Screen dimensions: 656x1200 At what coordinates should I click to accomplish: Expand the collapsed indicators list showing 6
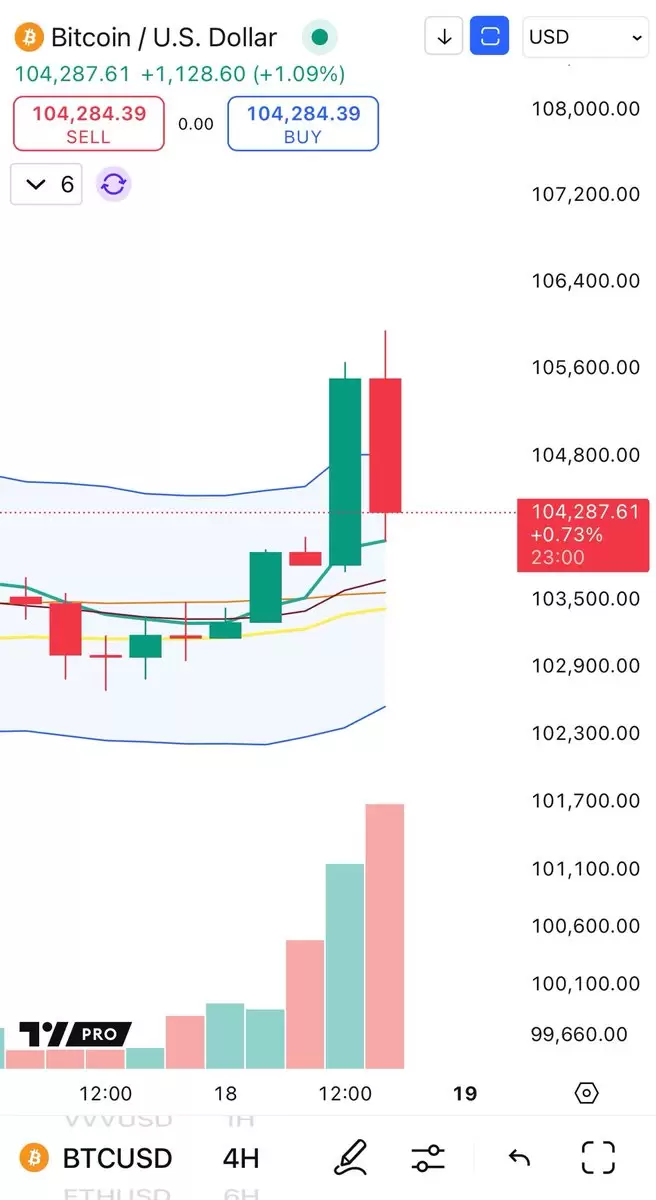[x=47, y=184]
